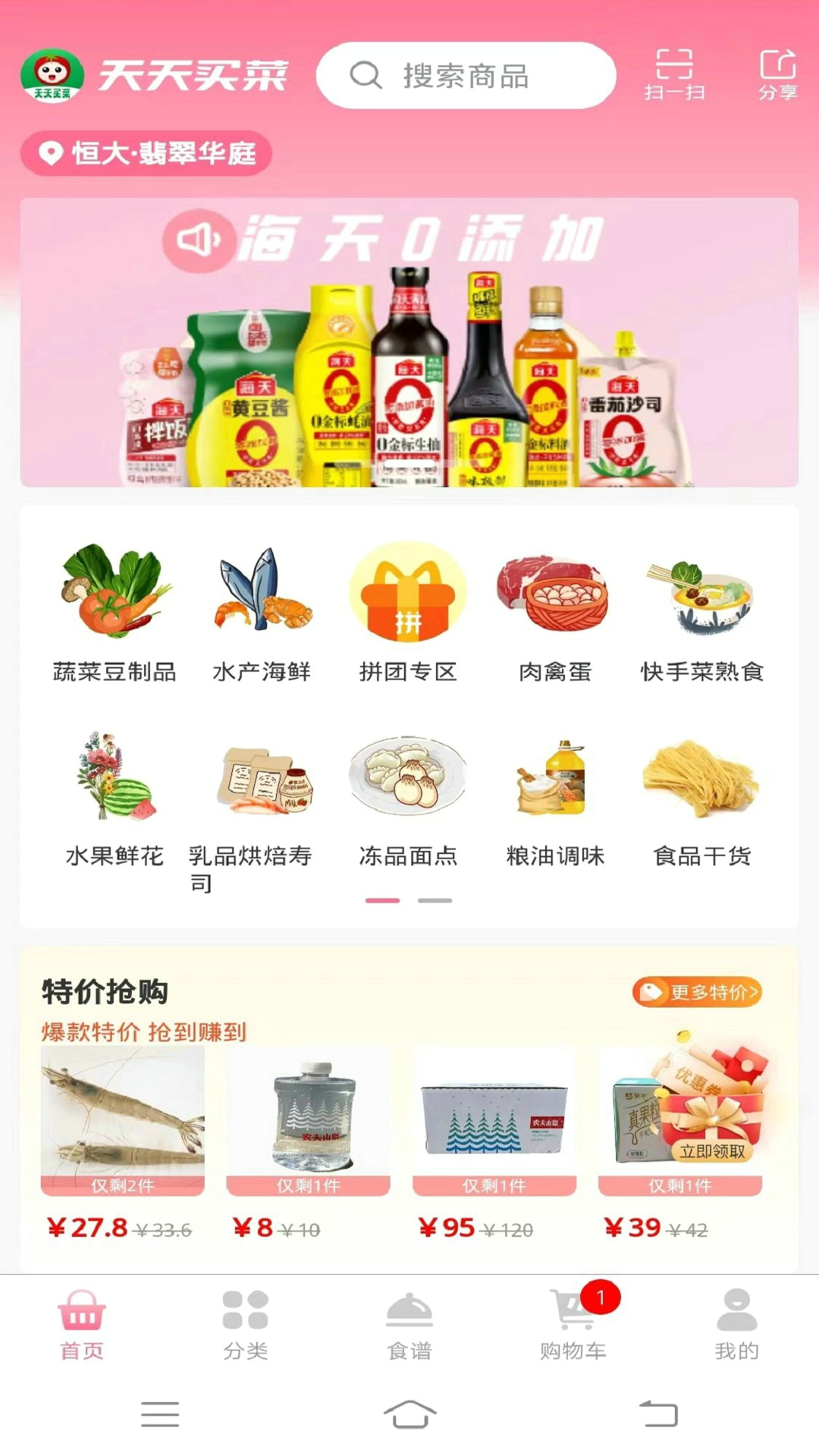The width and height of the screenshot is (819, 1456).
Task: Share the app via 分享
Action: pyautogui.click(x=777, y=74)
